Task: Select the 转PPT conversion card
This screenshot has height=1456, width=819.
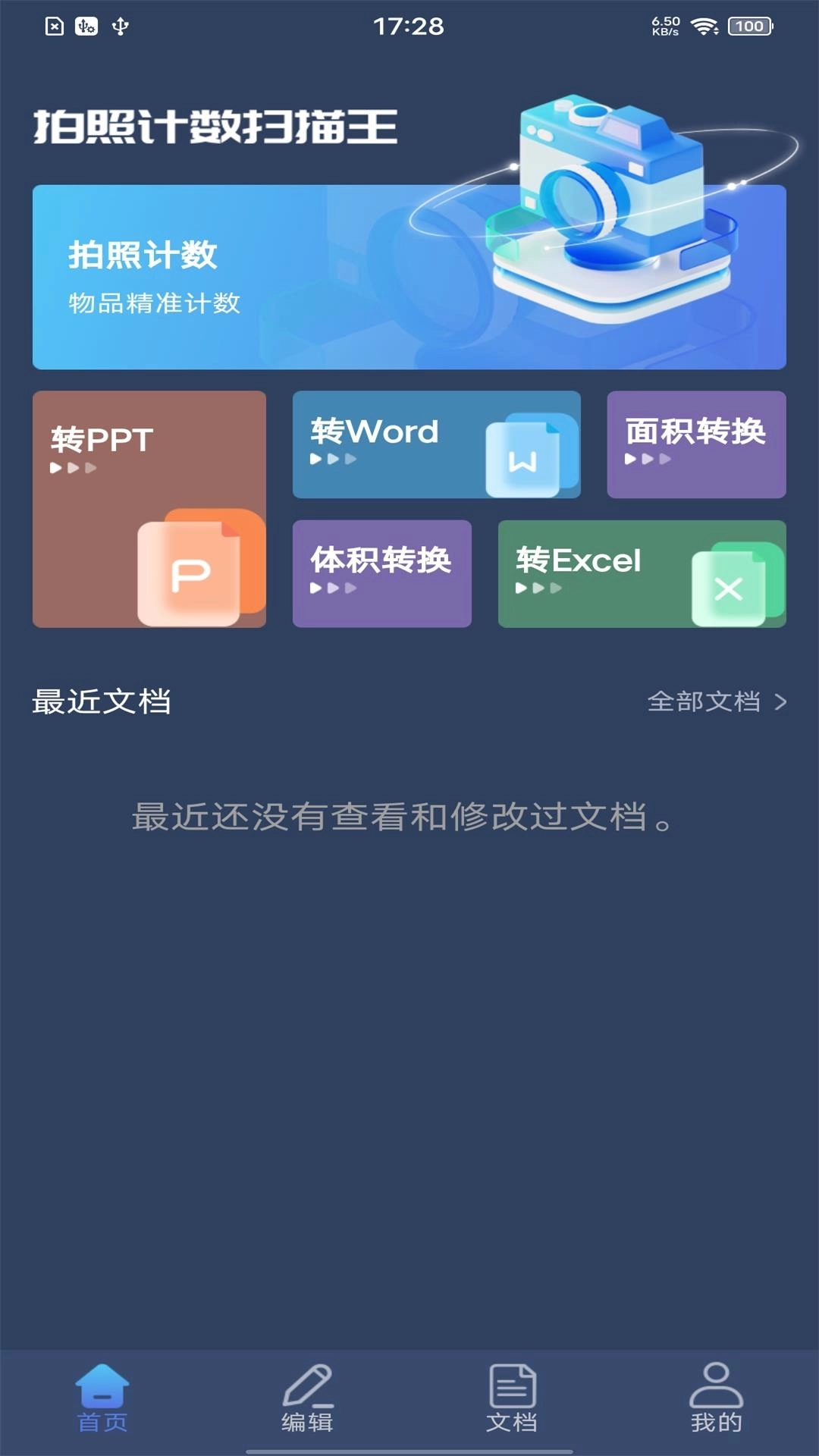Action: coord(149,508)
